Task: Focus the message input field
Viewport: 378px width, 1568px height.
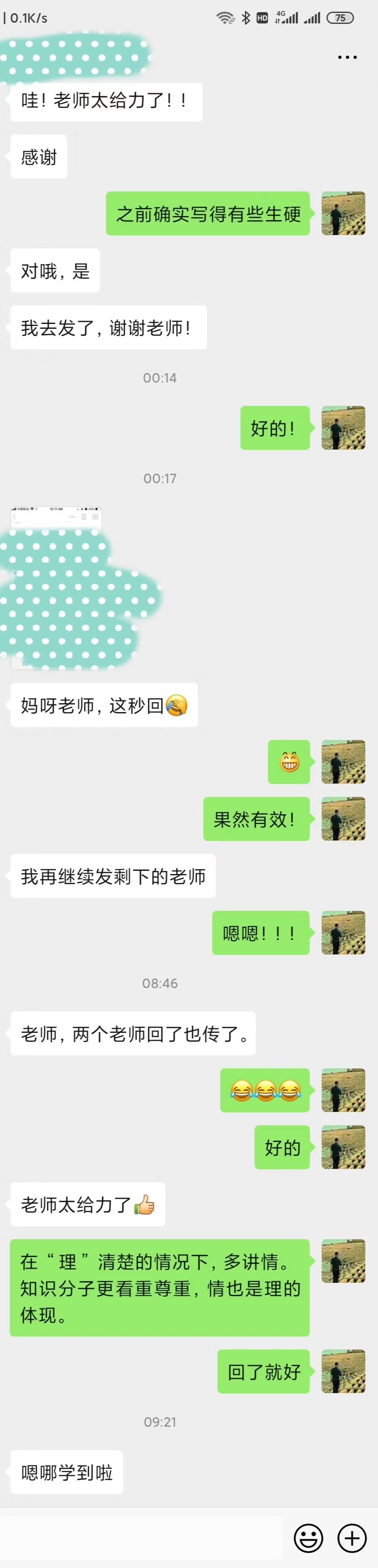Action: pos(143,1538)
